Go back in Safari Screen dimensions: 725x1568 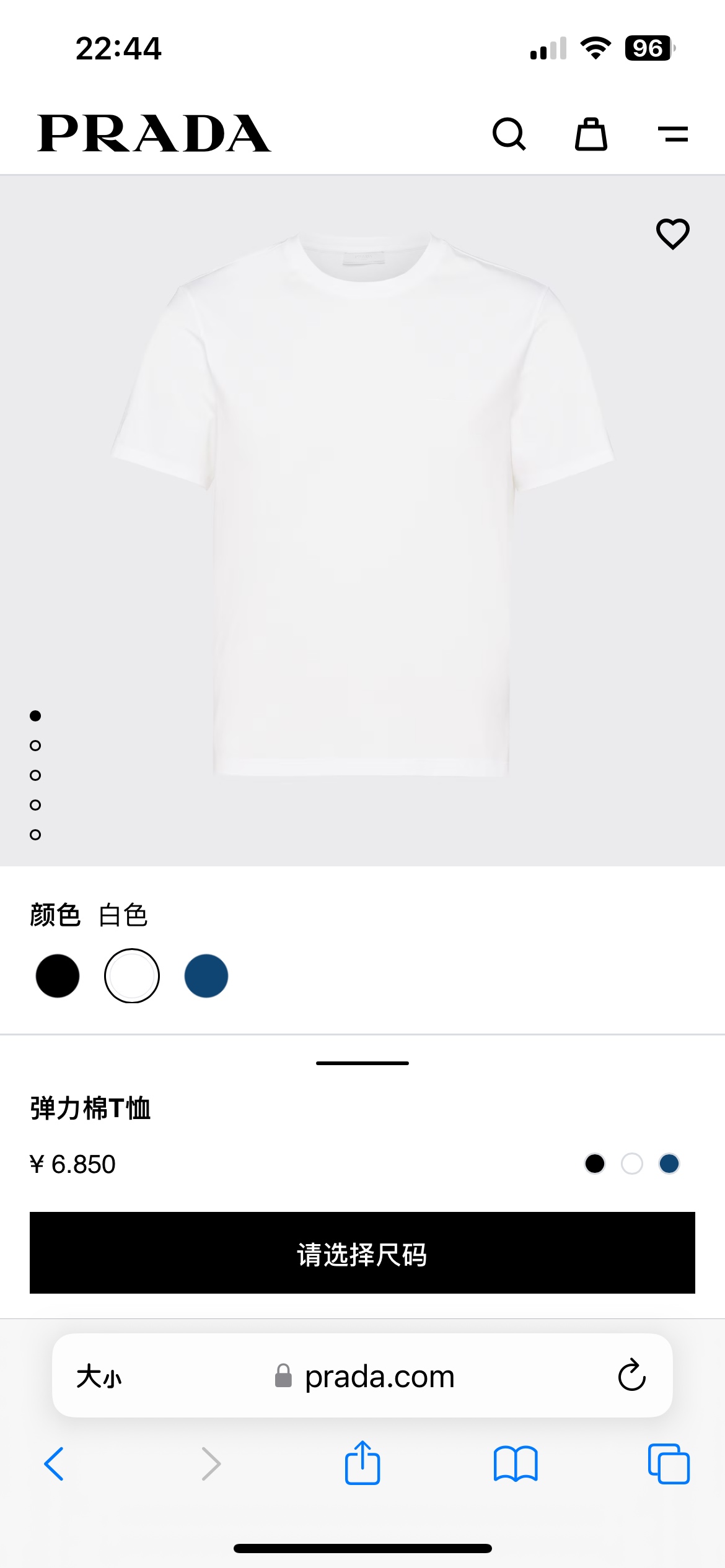(55, 1464)
